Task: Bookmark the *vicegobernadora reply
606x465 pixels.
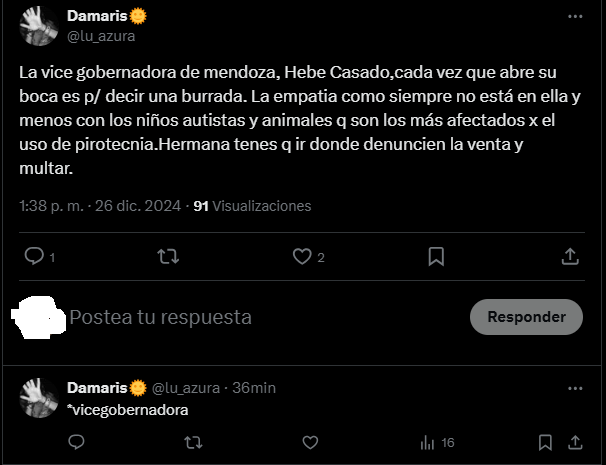Action: point(545,442)
